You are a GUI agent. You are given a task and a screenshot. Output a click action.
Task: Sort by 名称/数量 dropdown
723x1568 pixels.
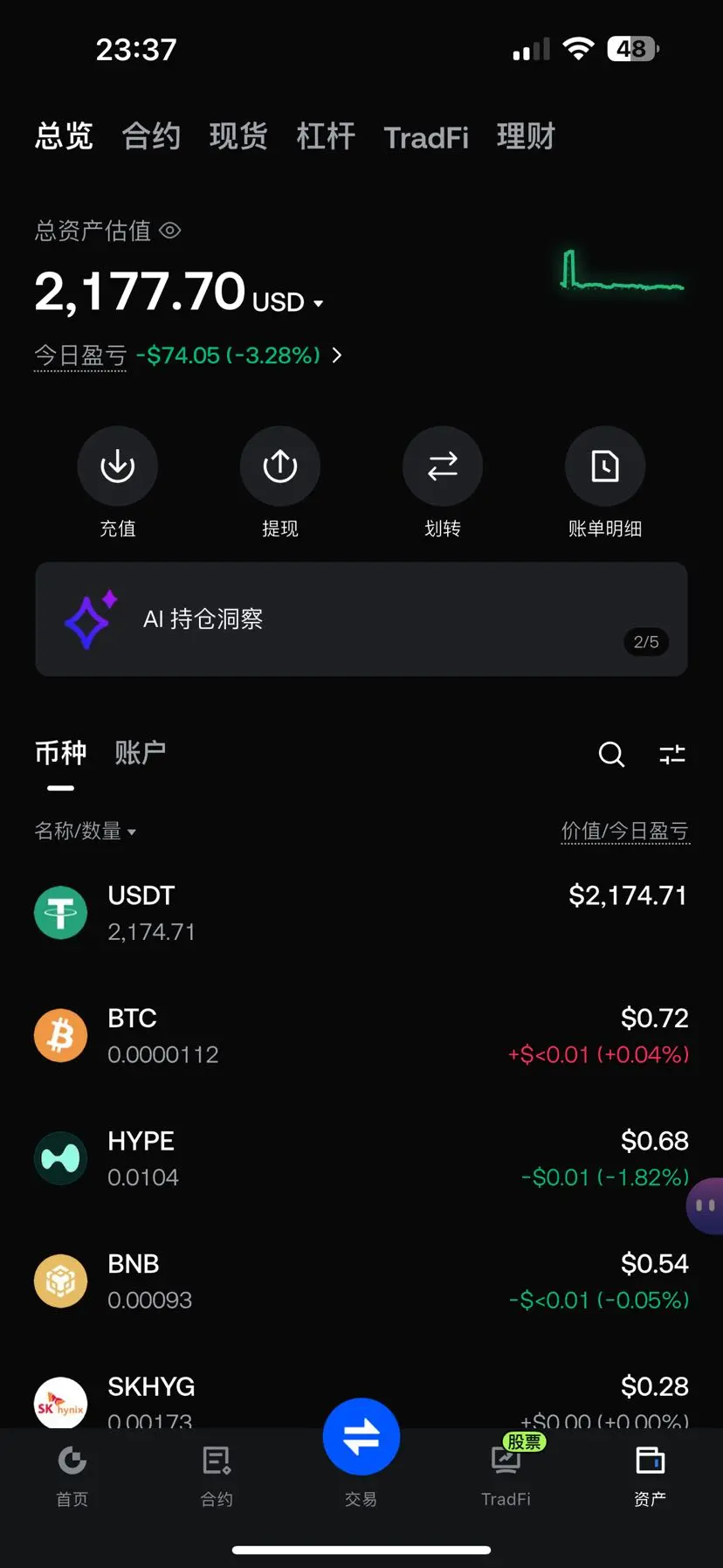click(86, 831)
